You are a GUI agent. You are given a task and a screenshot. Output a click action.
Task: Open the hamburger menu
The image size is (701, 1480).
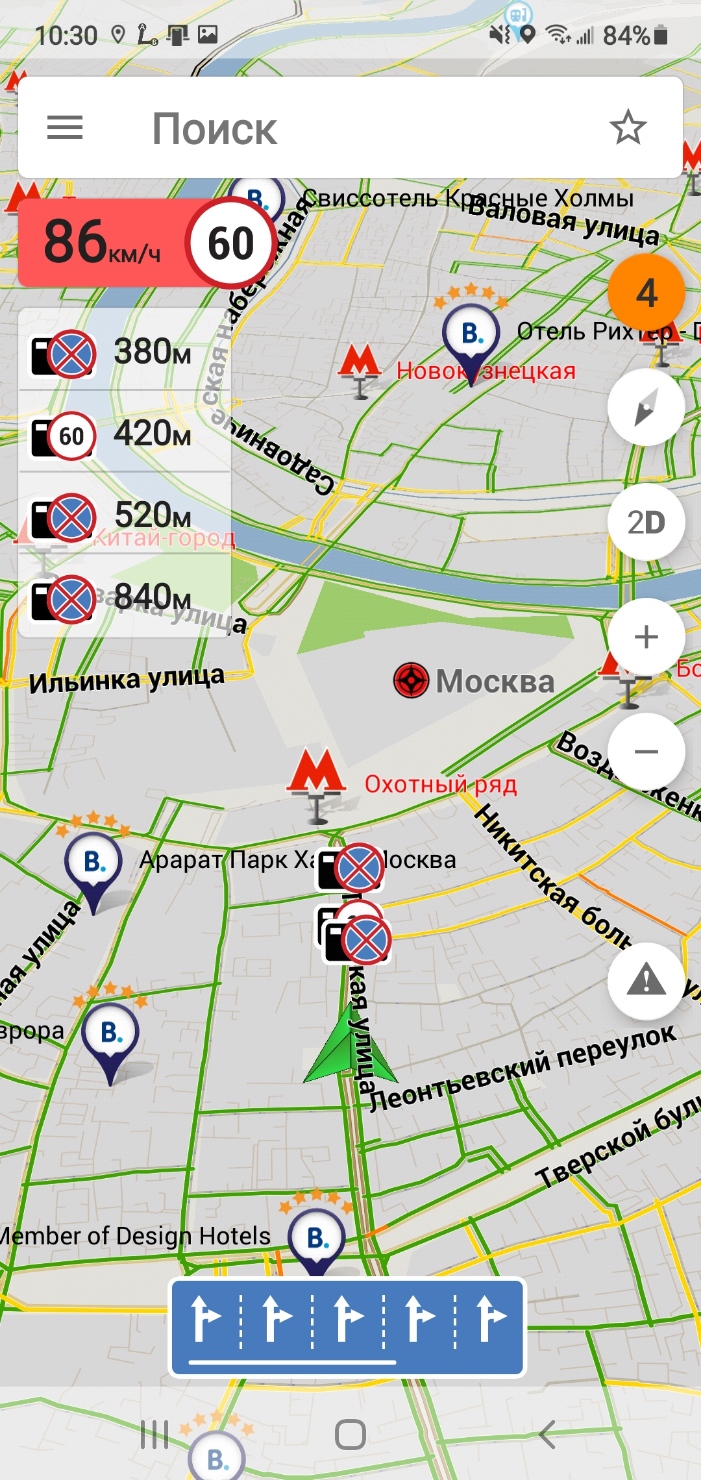[65, 128]
